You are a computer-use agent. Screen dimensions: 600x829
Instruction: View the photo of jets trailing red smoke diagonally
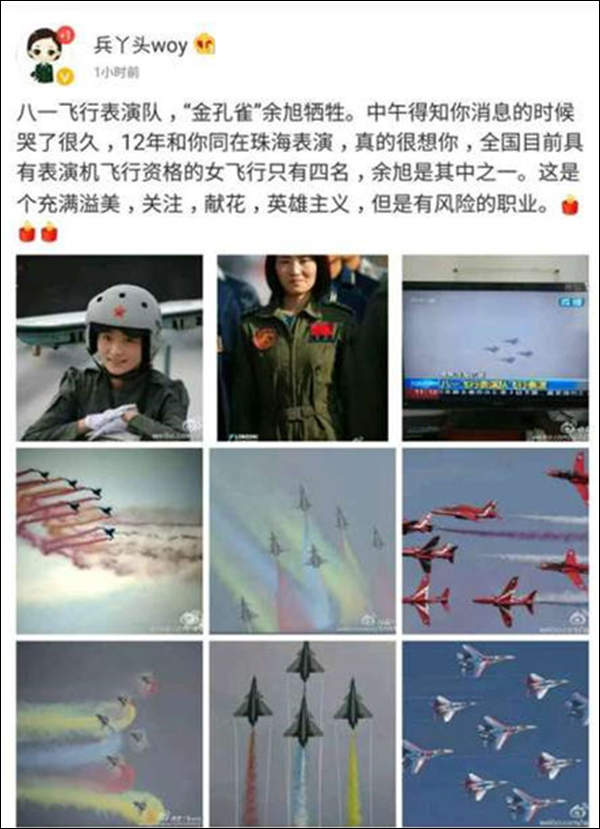[109, 541]
